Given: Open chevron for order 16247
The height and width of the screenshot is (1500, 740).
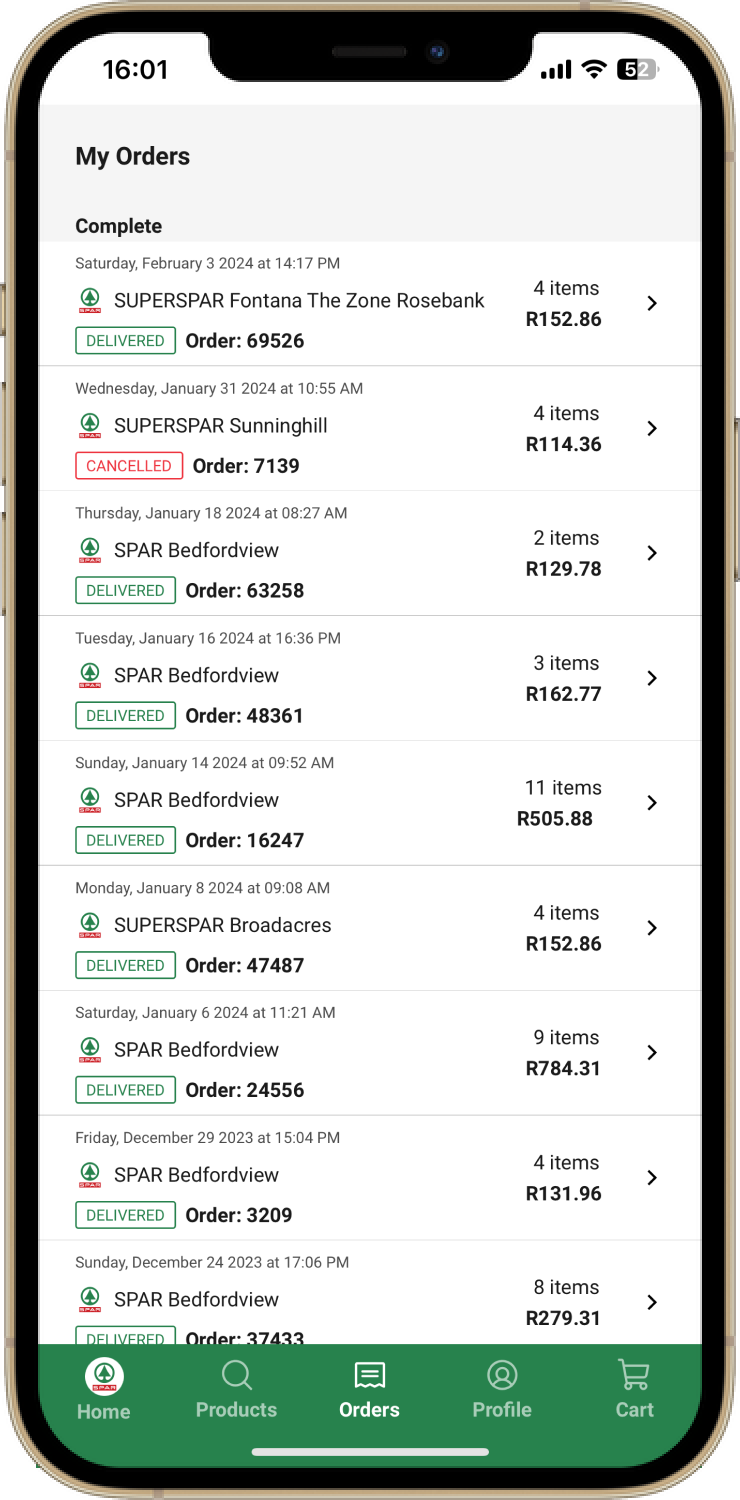Looking at the screenshot, I should coord(652,803).
